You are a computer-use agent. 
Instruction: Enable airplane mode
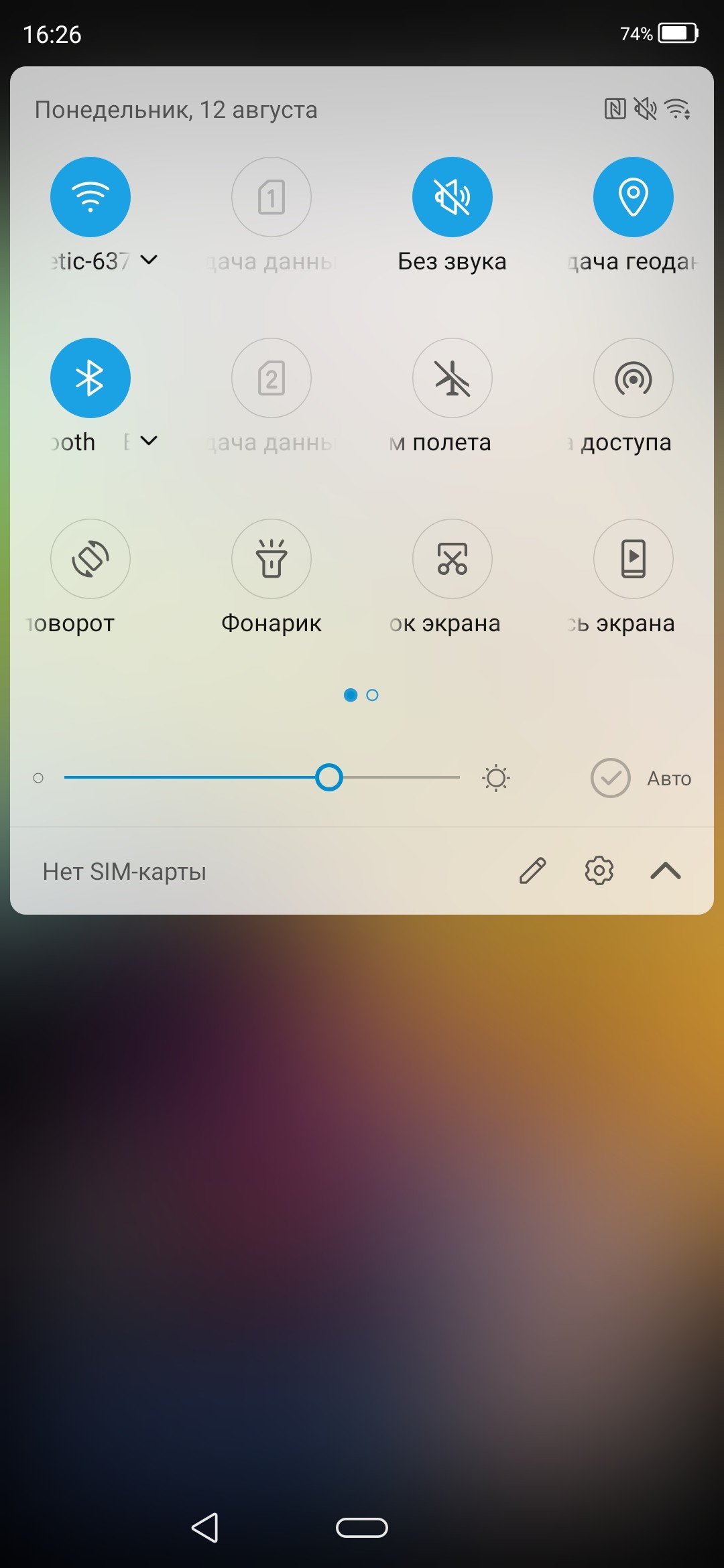[x=452, y=378]
